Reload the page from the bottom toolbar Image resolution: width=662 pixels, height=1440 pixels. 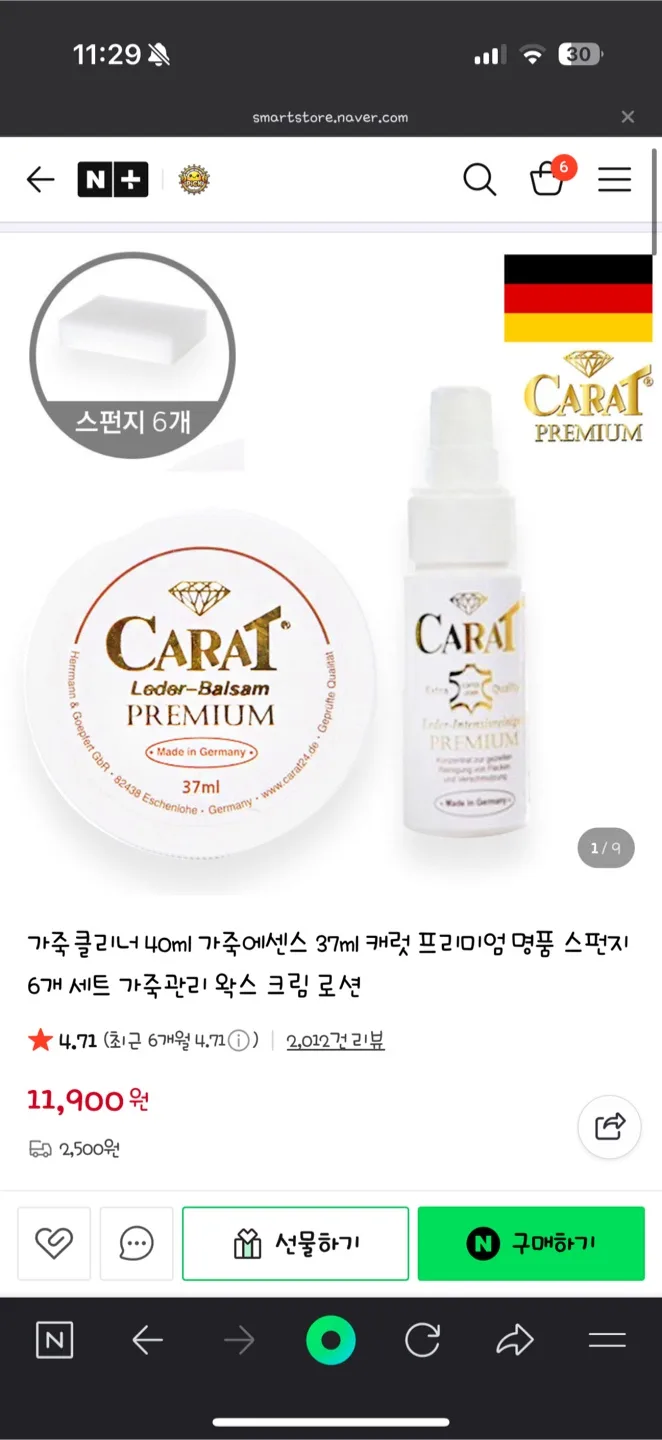point(422,1341)
